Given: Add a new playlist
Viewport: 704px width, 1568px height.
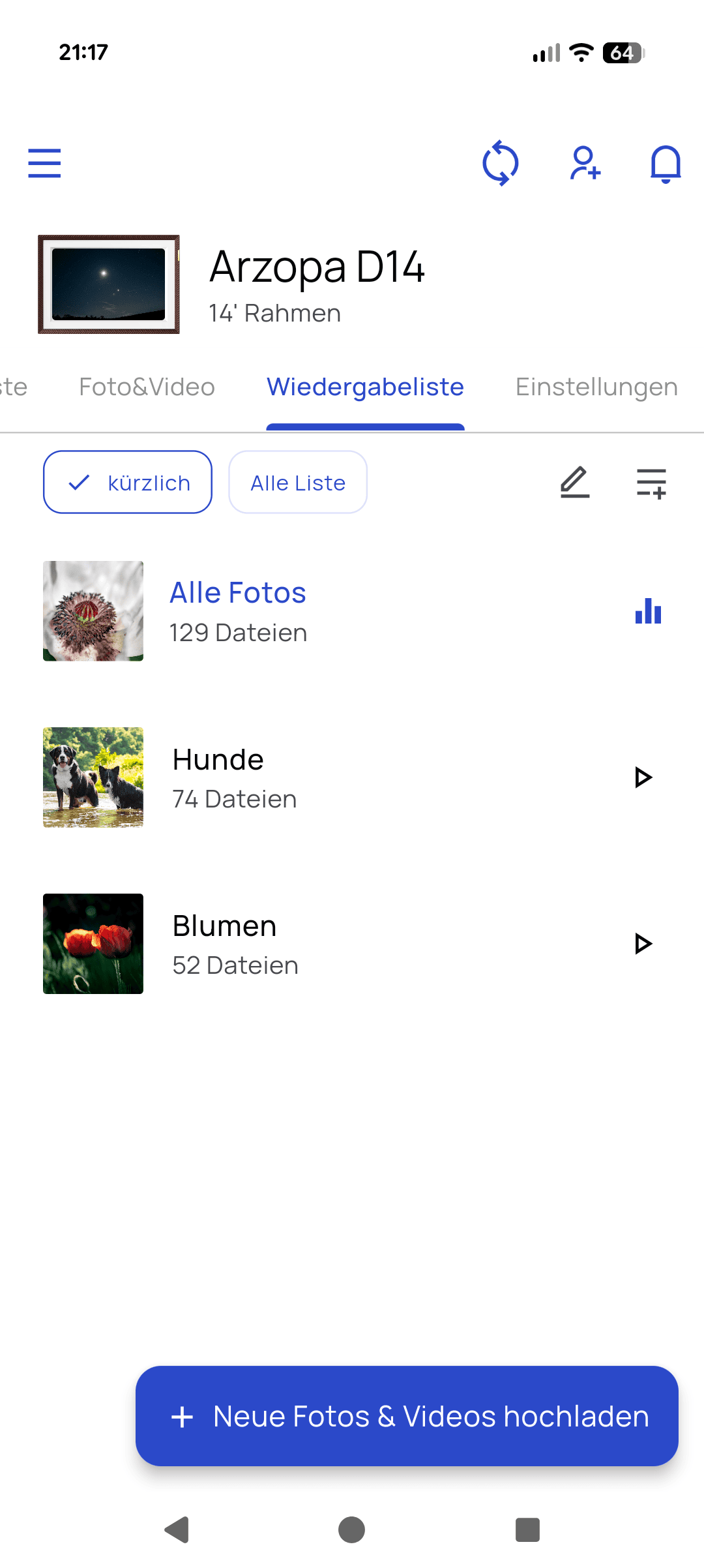Looking at the screenshot, I should point(651,483).
